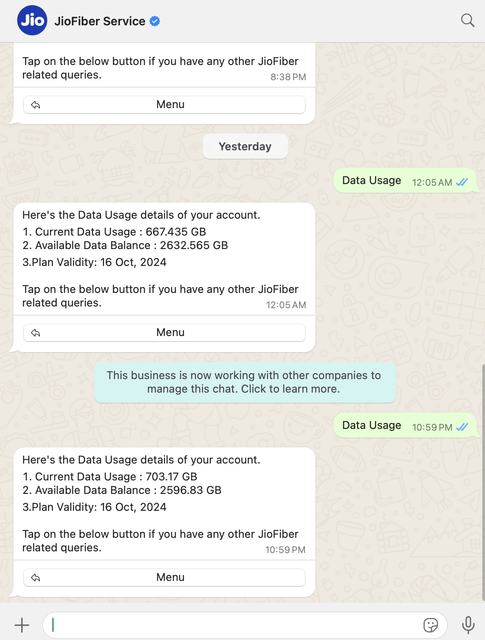The height and width of the screenshot is (640, 485).
Task: Record a voice message with the microphone
Action: point(468,625)
